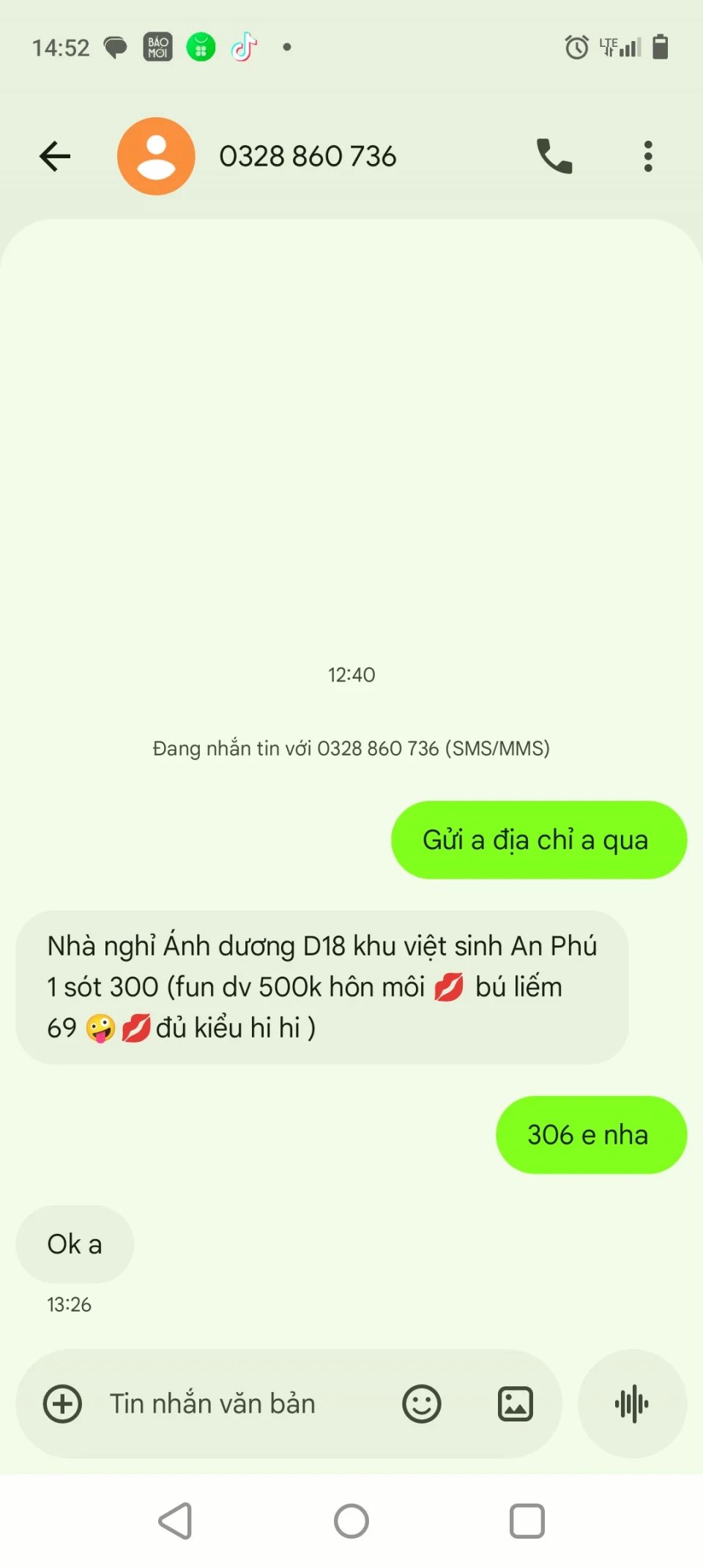Go back to the conversations list
The width and height of the screenshot is (703, 1568).
pyautogui.click(x=55, y=156)
